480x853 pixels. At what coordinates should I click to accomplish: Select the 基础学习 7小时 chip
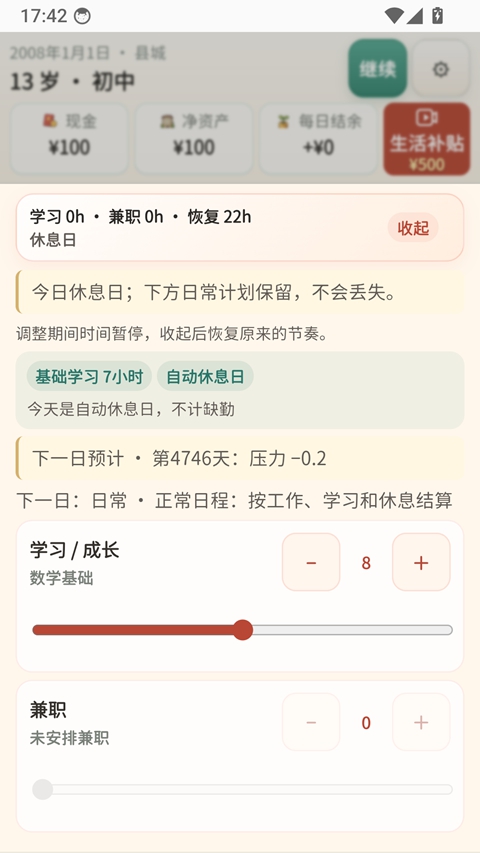[89, 376]
